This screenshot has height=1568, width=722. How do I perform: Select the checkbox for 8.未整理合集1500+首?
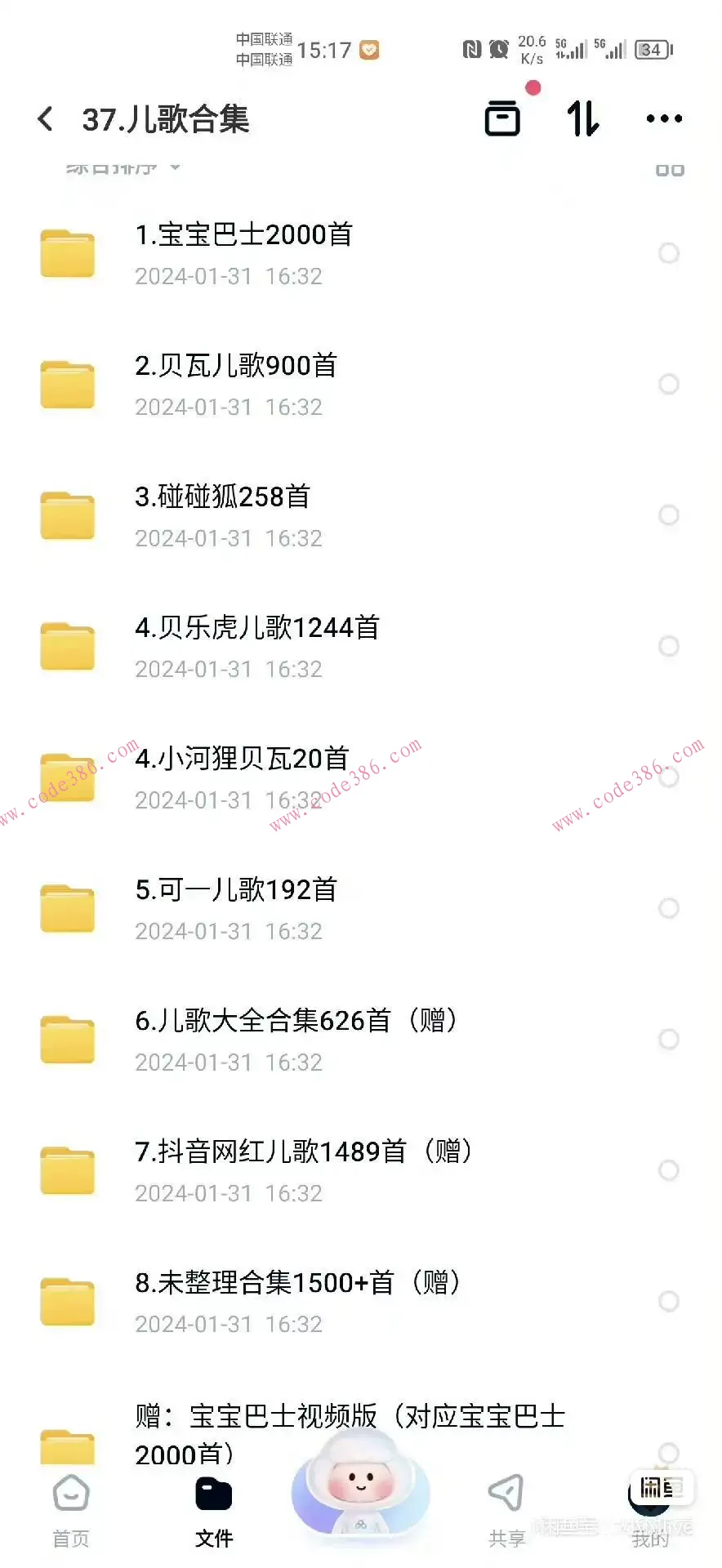coord(669,1301)
